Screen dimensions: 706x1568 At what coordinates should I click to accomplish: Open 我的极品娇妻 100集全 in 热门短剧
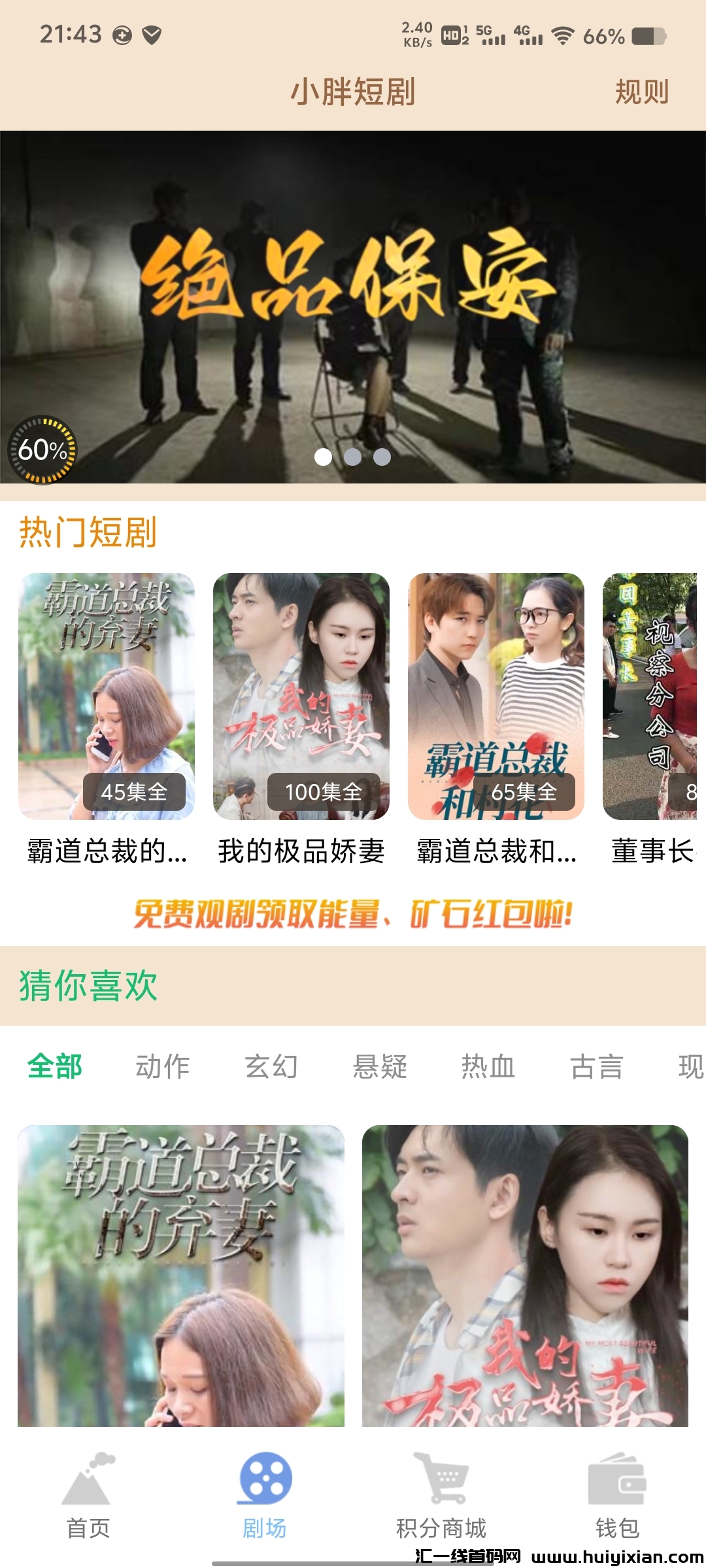(x=301, y=696)
